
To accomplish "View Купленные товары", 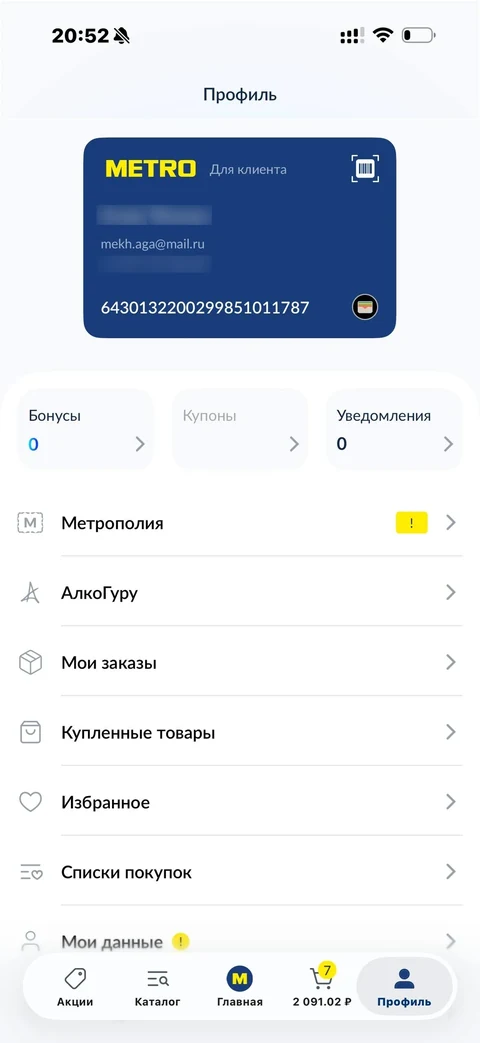I will pyautogui.click(x=240, y=732).
